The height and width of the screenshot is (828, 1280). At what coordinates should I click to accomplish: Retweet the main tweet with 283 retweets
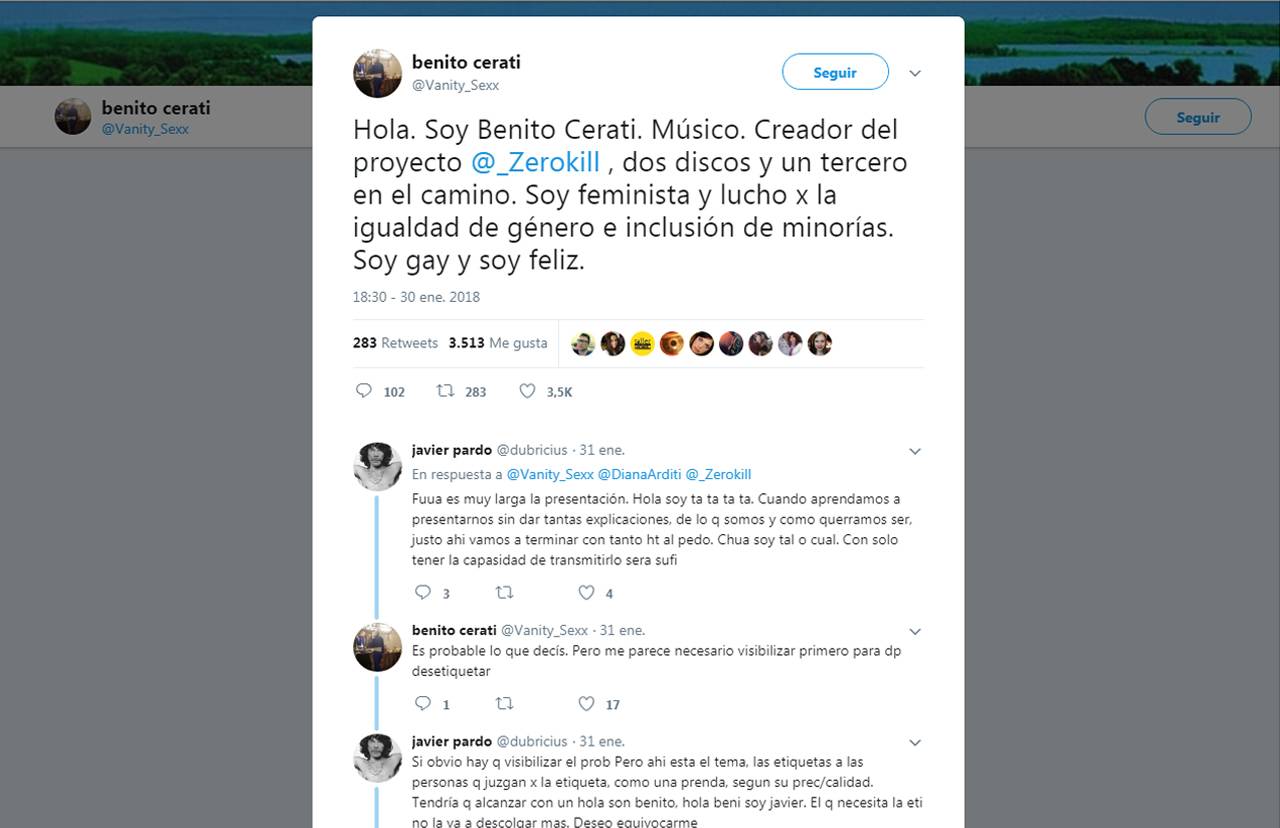(446, 391)
